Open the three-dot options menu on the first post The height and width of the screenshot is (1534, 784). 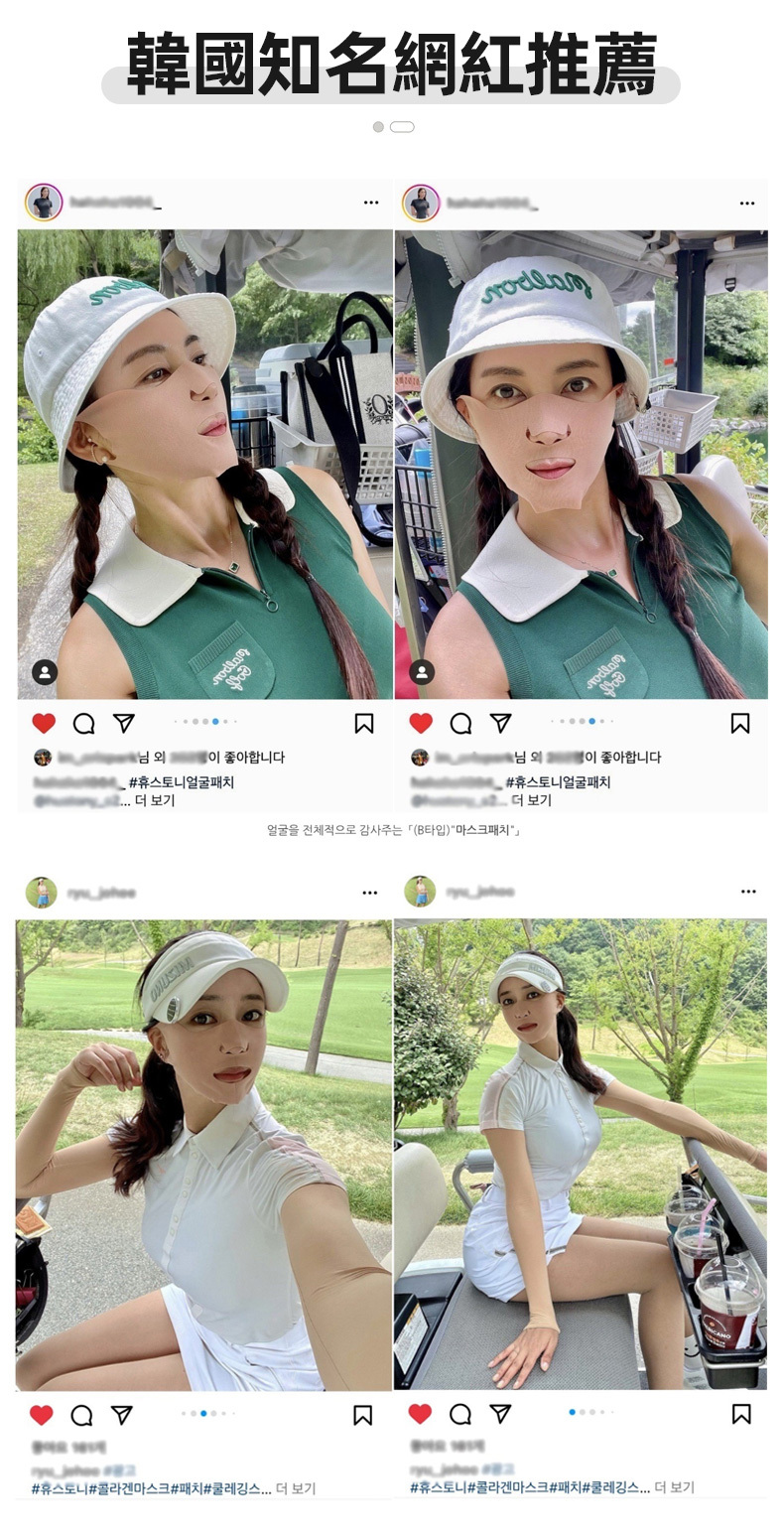(x=371, y=202)
